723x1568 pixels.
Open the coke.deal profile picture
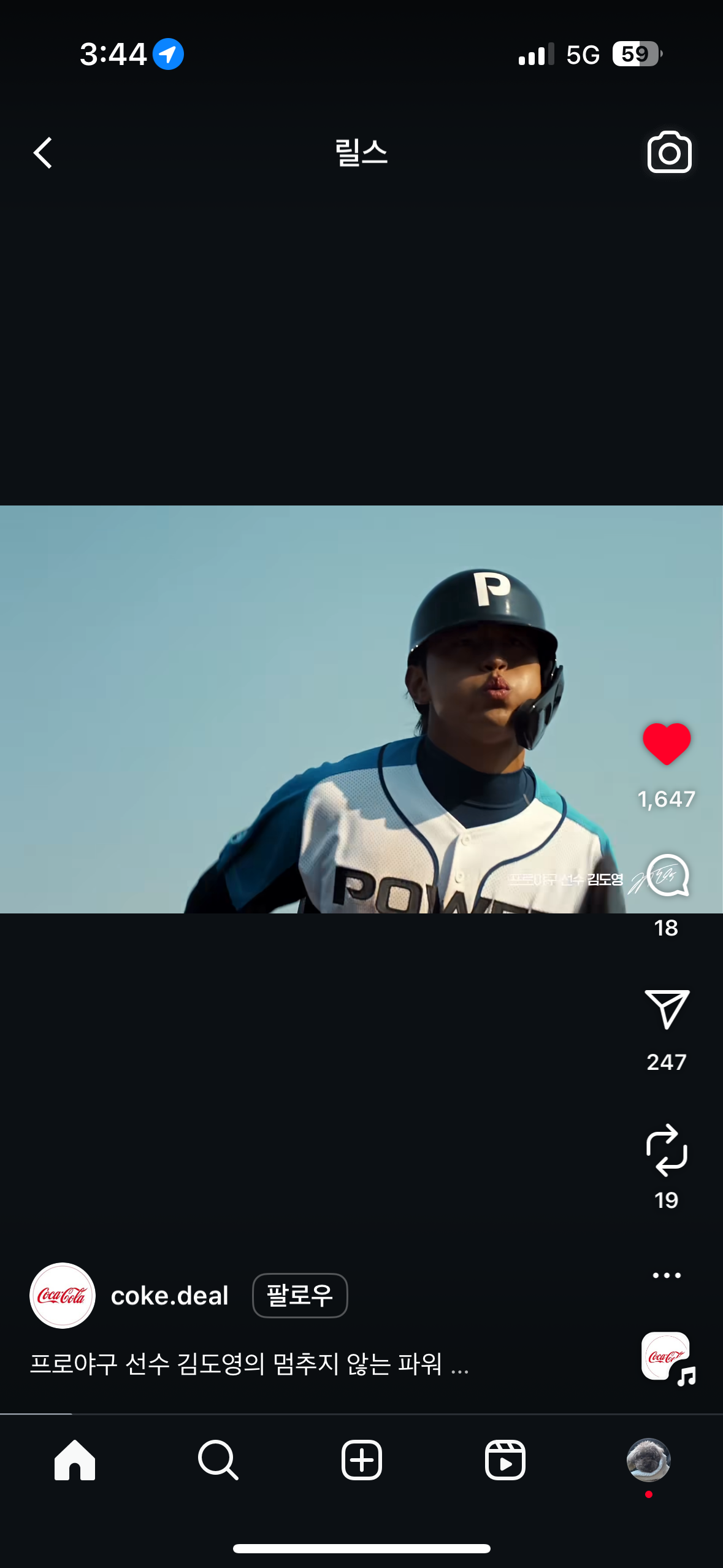63,1296
